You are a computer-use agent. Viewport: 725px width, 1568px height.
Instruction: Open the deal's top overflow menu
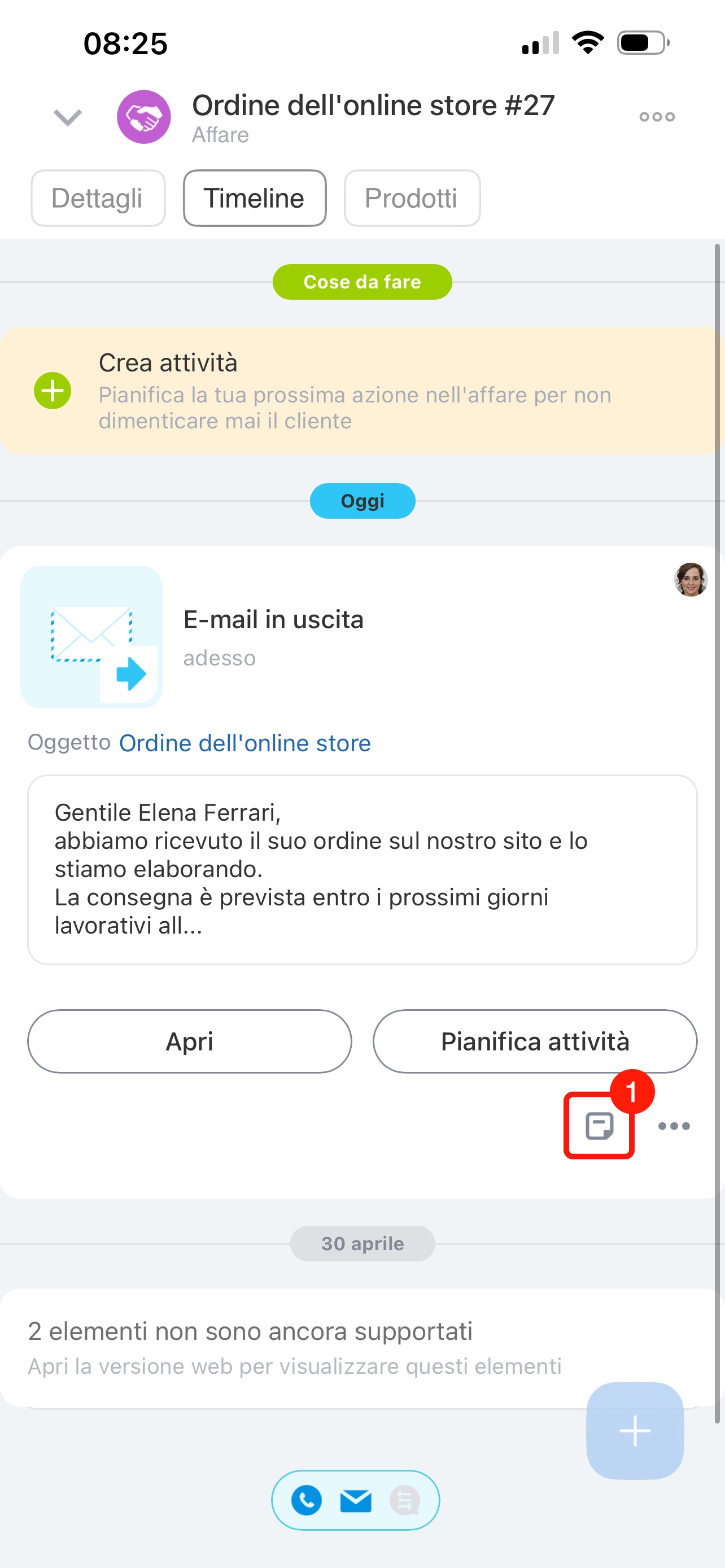[657, 117]
